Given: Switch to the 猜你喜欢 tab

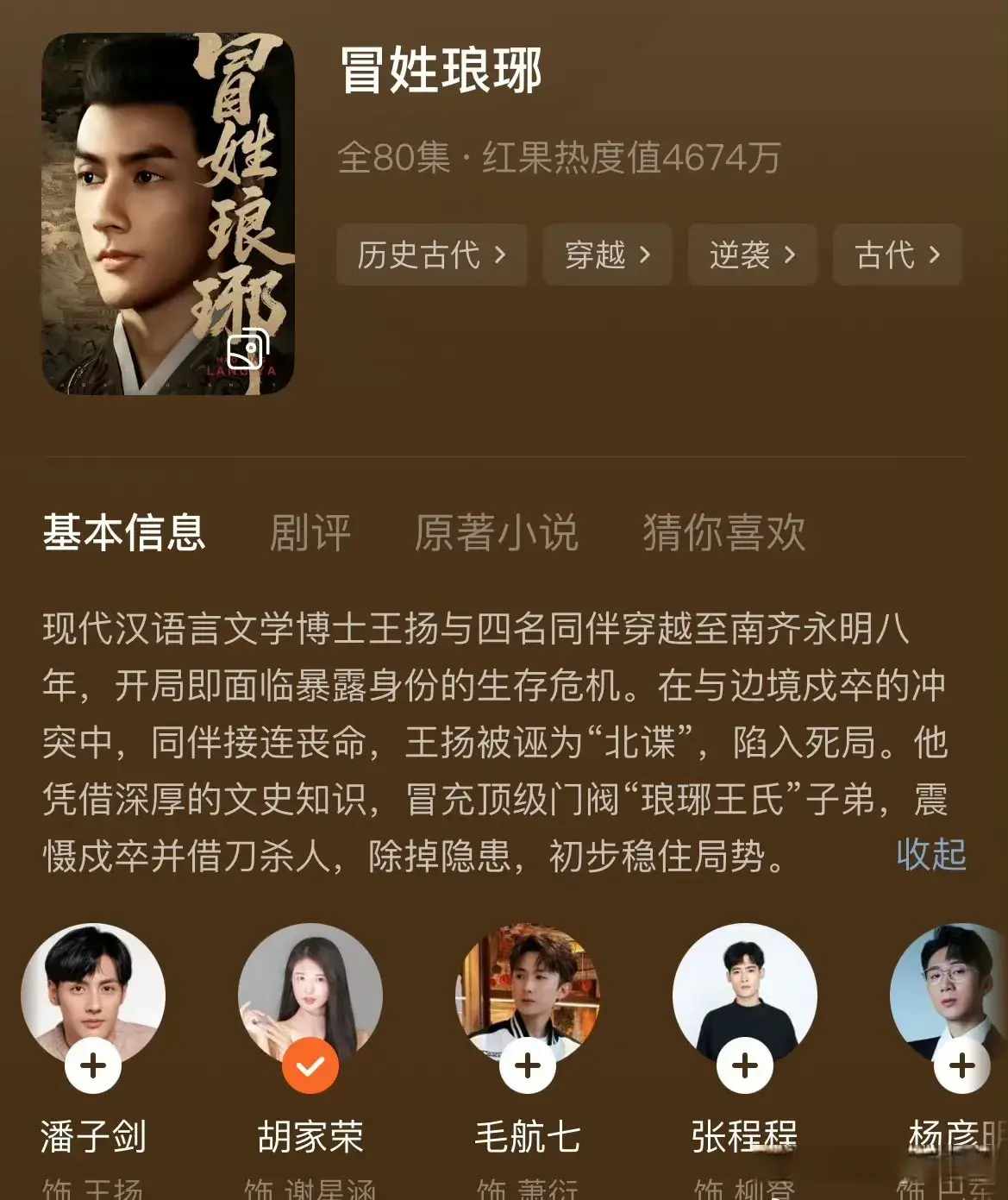Looking at the screenshot, I should (723, 531).
